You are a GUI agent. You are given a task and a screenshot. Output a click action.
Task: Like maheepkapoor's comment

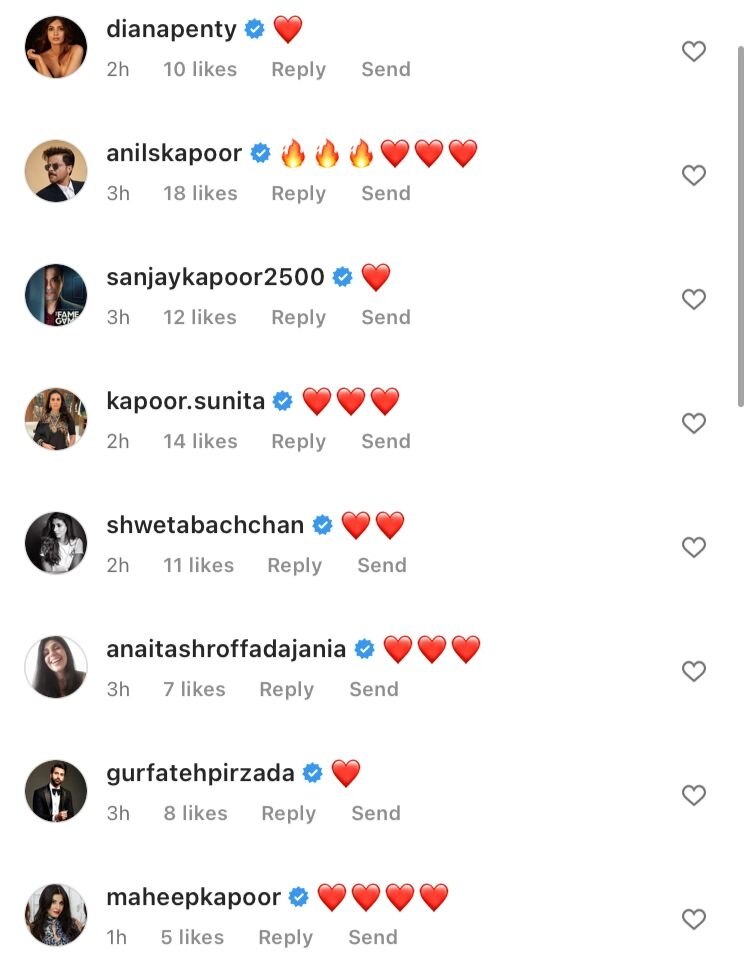(694, 920)
